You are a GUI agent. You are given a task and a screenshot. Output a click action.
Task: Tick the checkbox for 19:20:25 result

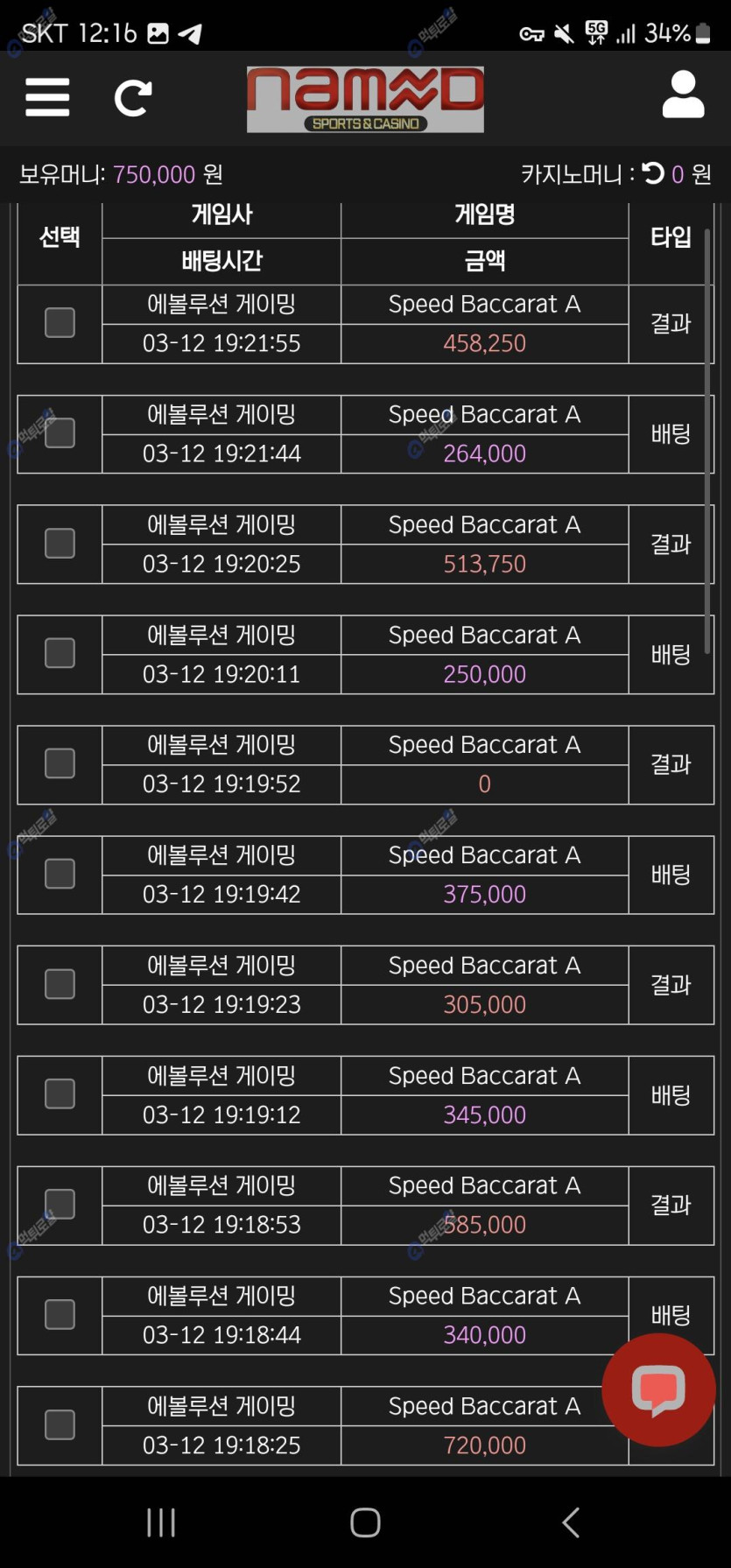60,543
